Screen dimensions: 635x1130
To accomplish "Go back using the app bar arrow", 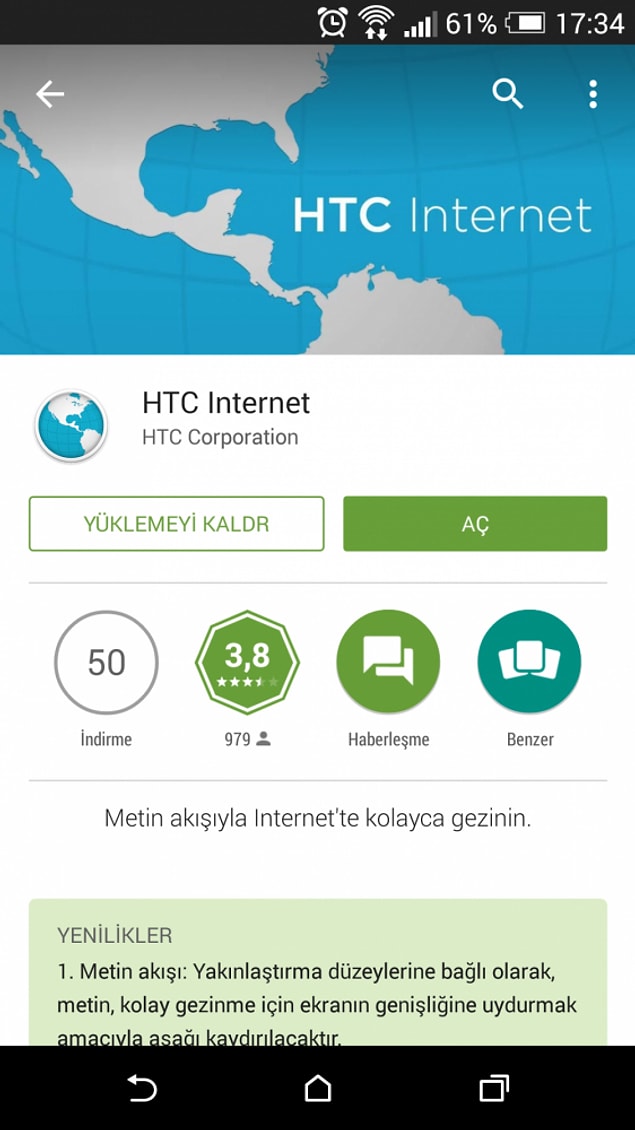I will pos(49,94).
